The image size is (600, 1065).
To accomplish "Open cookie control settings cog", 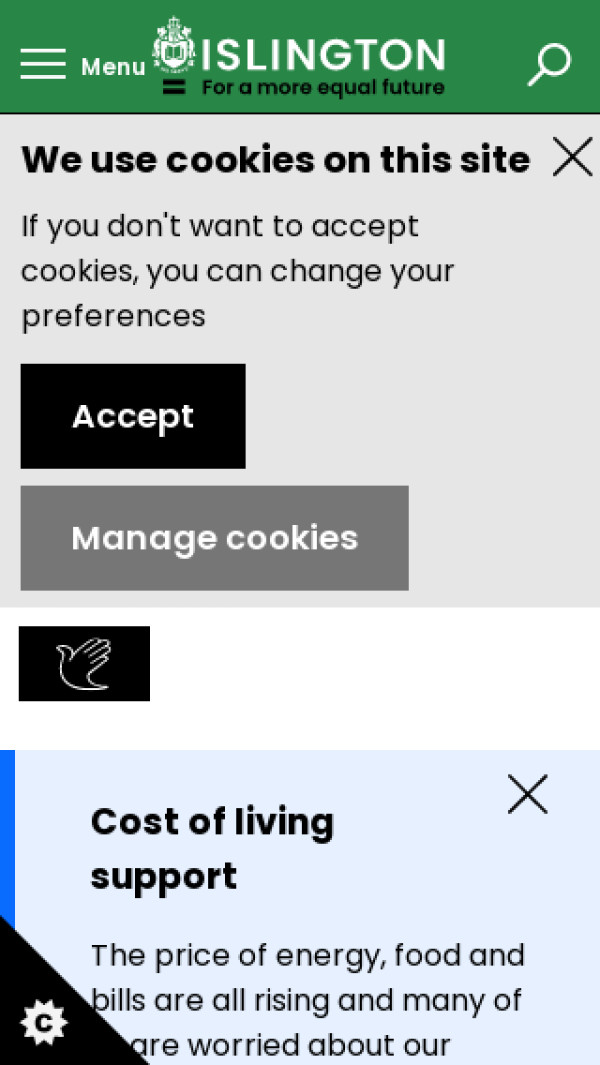I will click(42, 1022).
